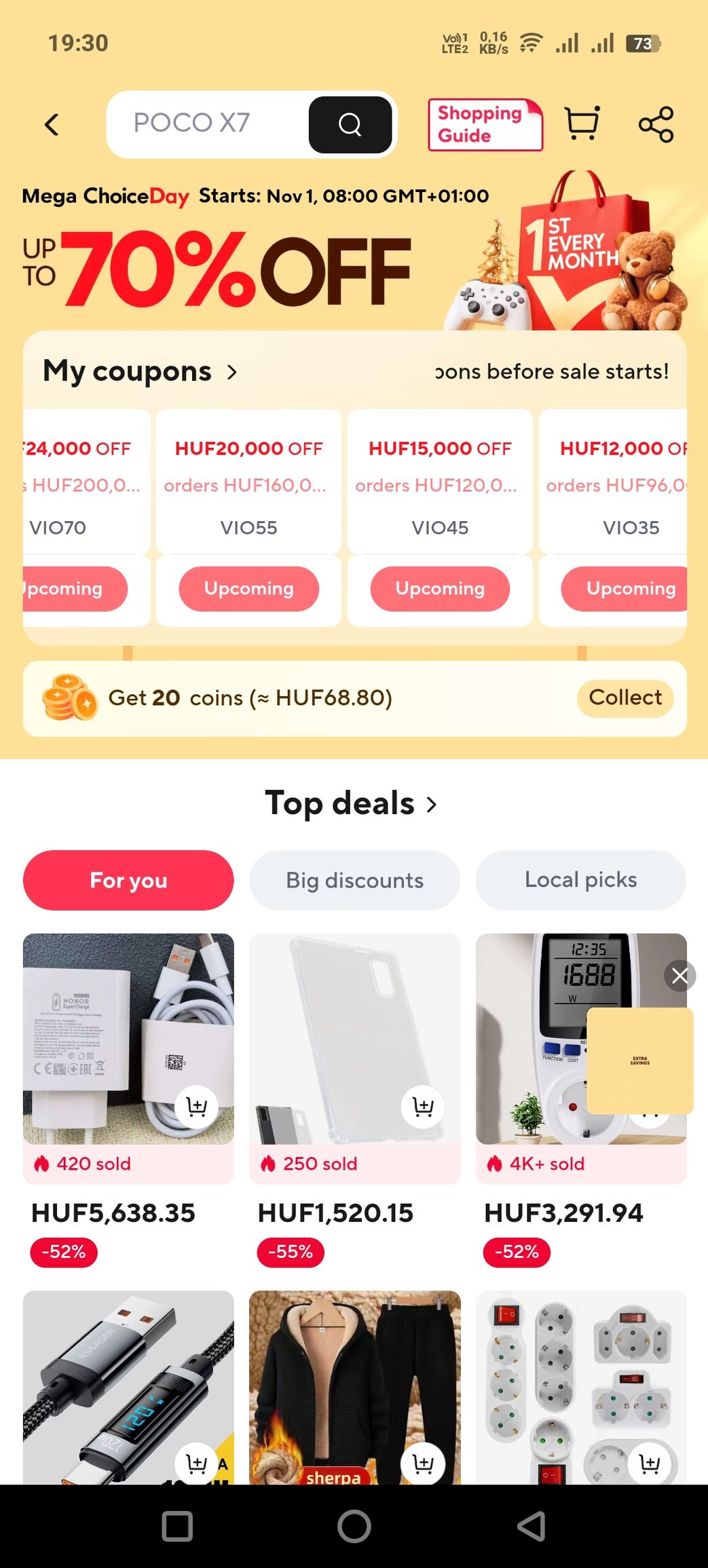Screen dimensions: 708x1568
Task: Switch to the Local picks tab
Action: tap(580, 880)
